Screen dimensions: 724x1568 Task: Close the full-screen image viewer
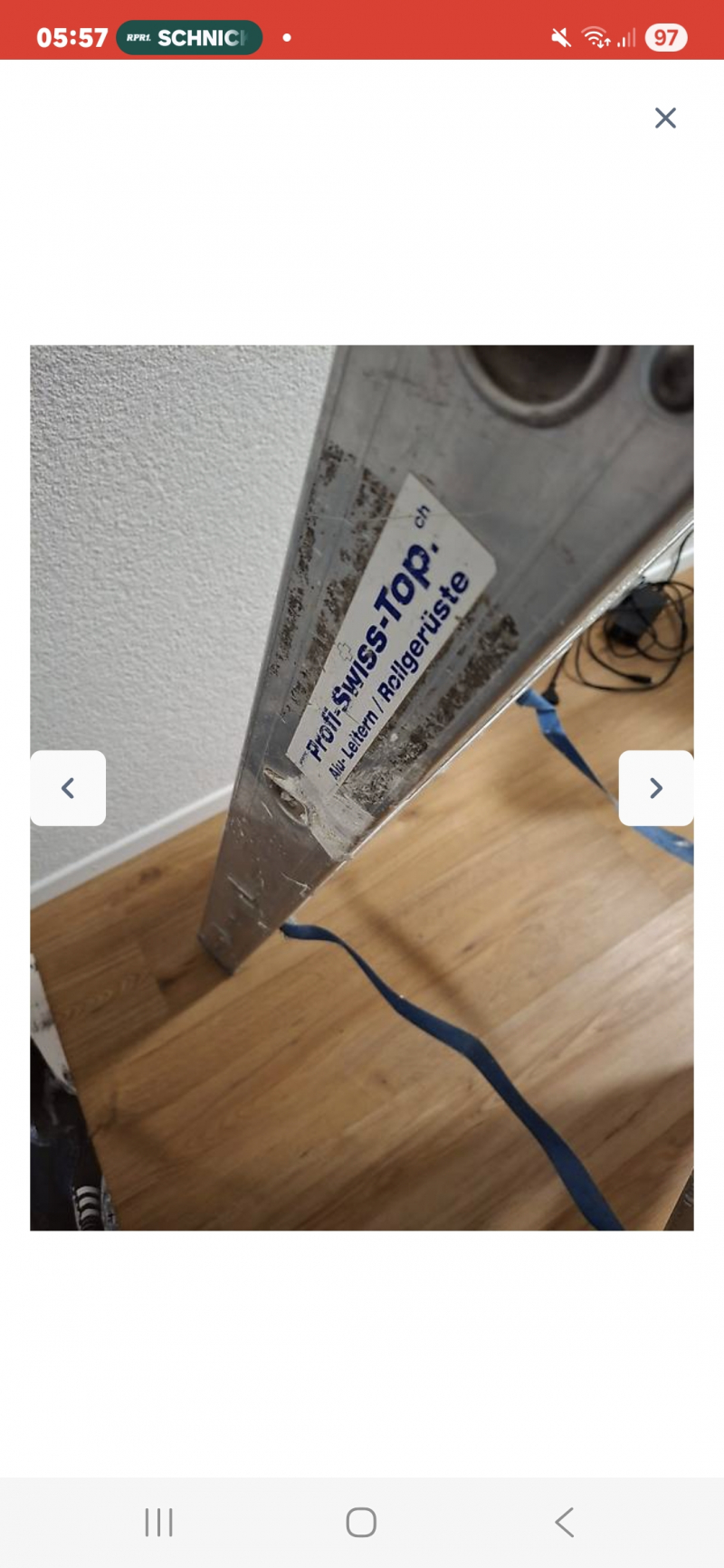tap(665, 118)
